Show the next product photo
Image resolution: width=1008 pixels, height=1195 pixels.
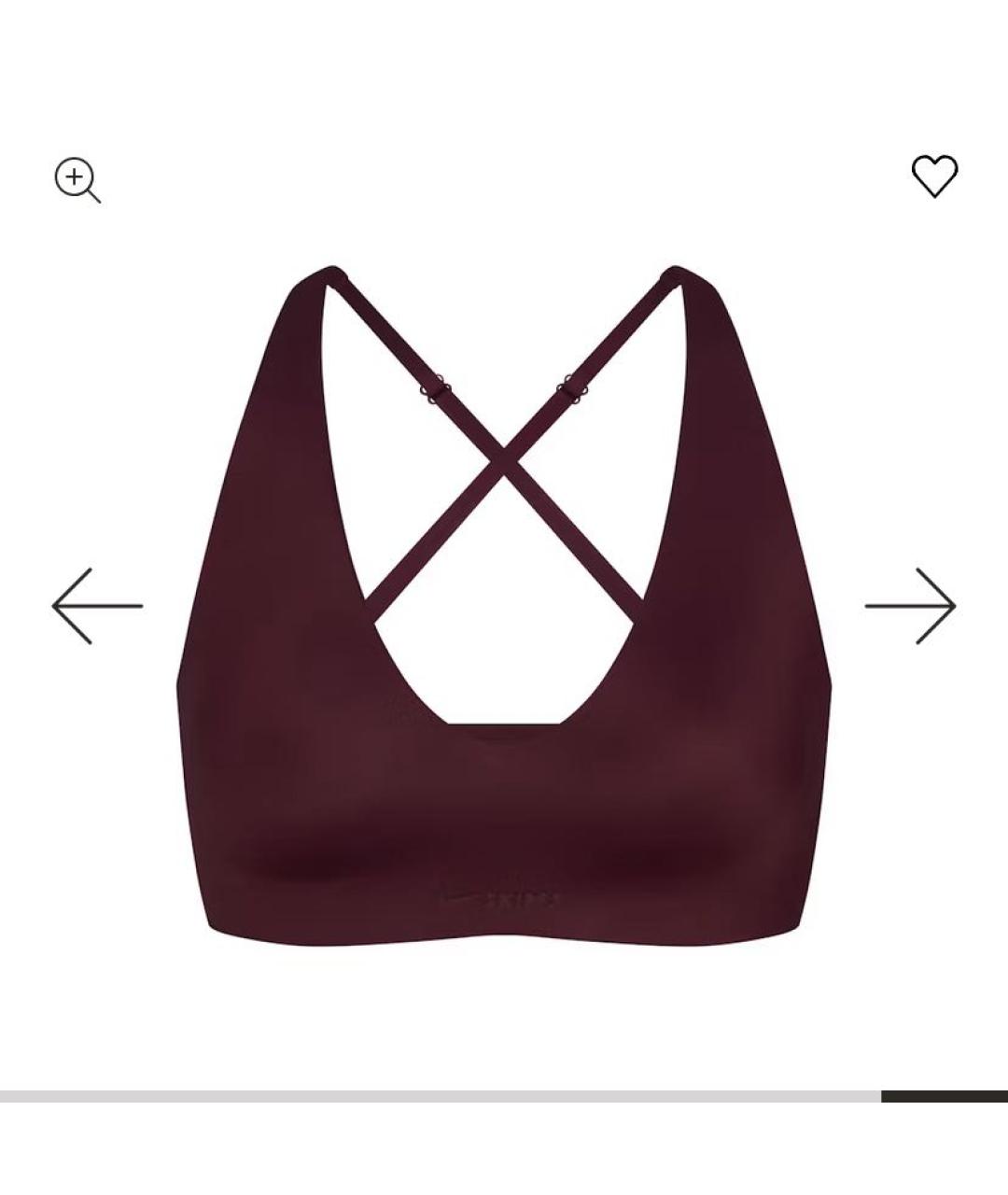pyautogui.click(x=910, y=606)
